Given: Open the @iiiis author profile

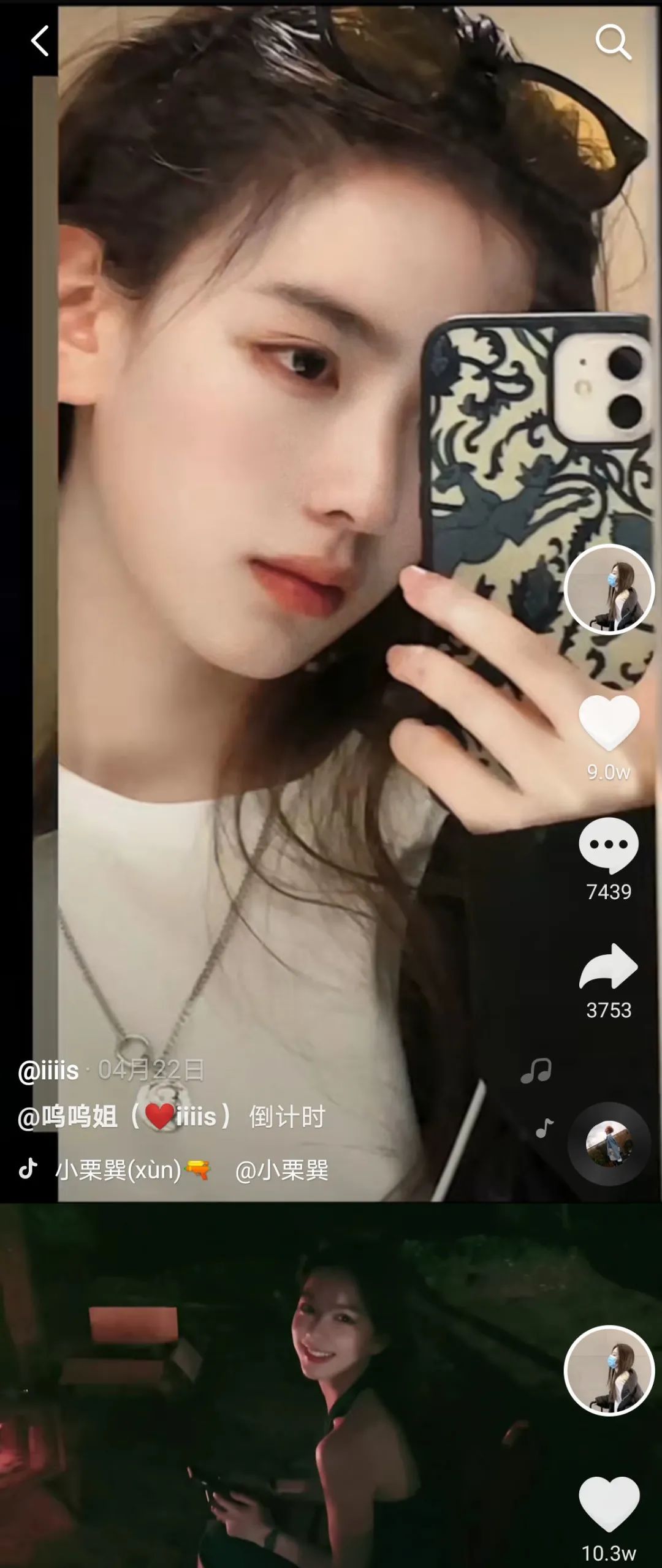Looking at the screenshot, I should [x=48, y=1071].
